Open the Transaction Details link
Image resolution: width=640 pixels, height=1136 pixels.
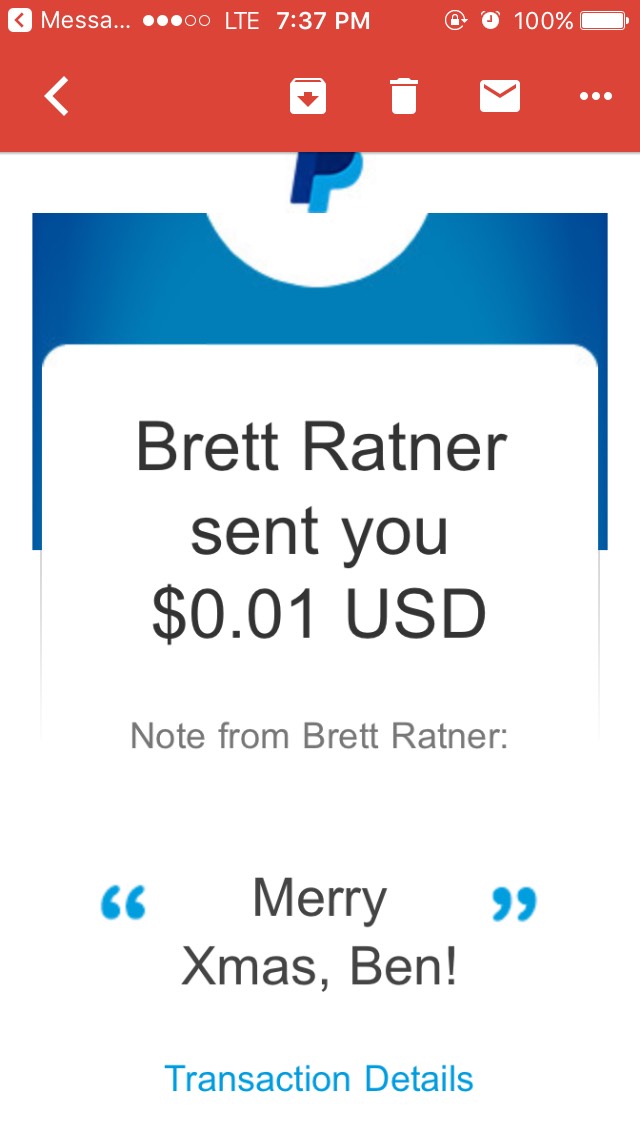pyautogui.click(x=319, y=1079)
